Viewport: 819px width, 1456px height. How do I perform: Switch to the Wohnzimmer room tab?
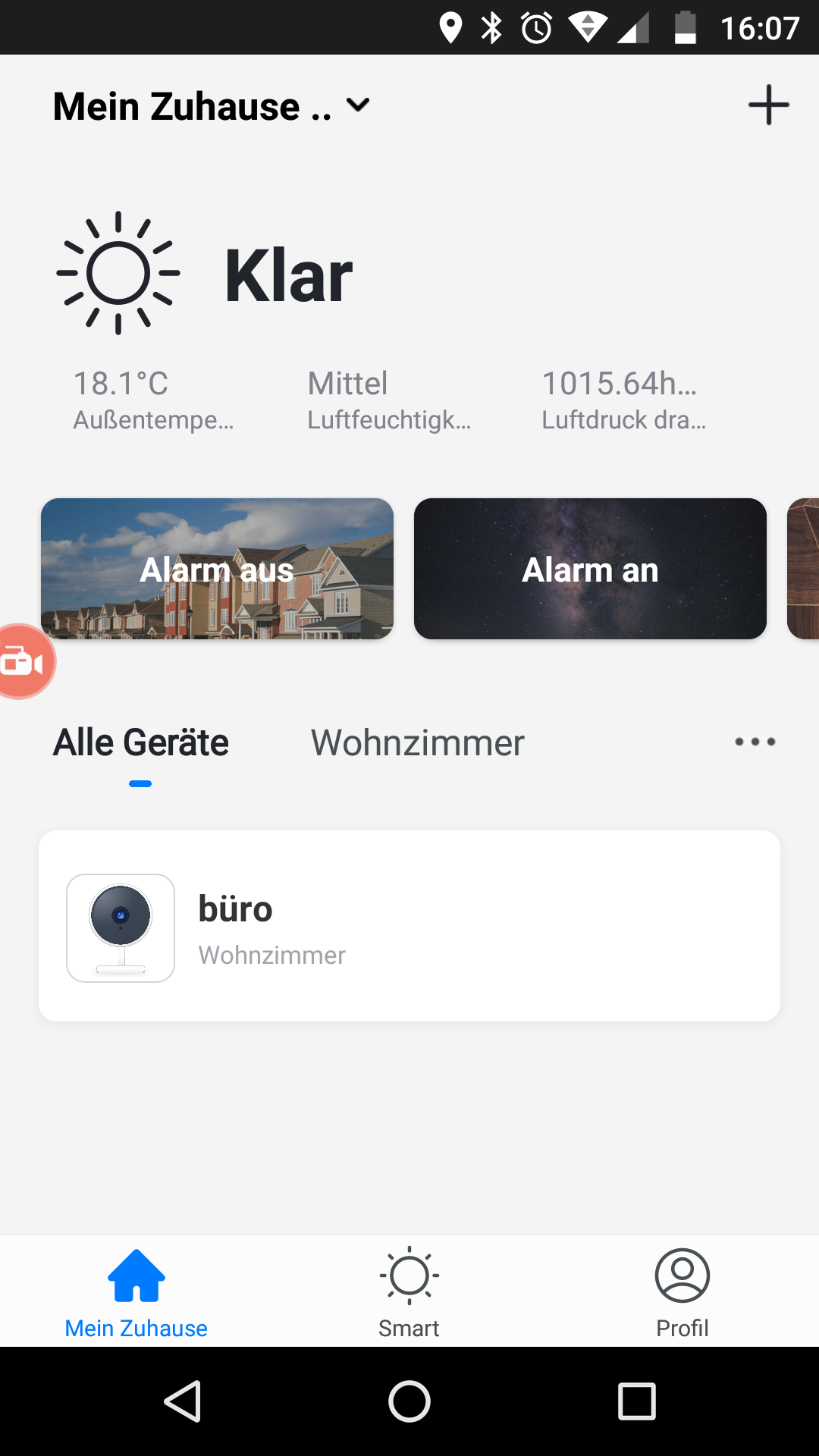click(x=417, y=742)
